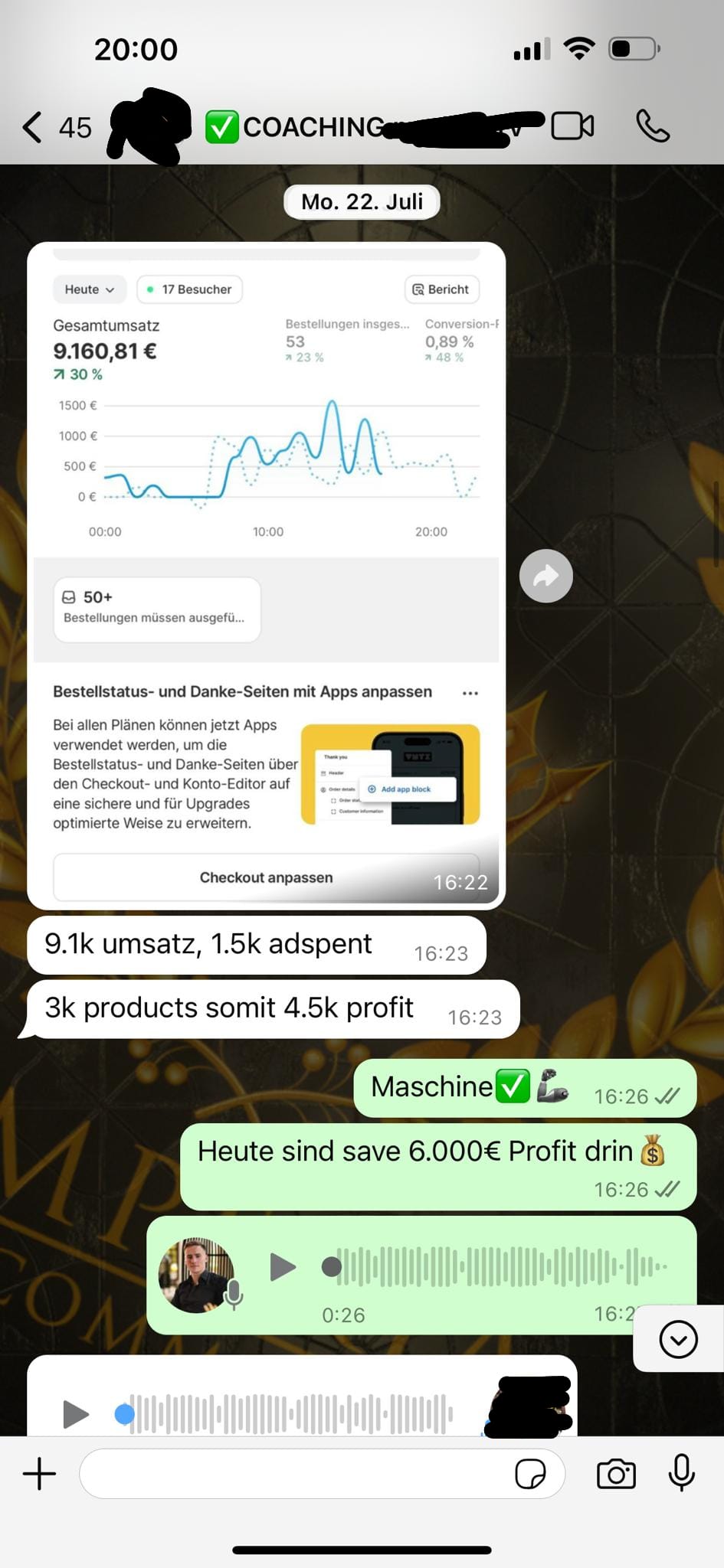Open the shared dashboard screenshot image

[266, 574]
